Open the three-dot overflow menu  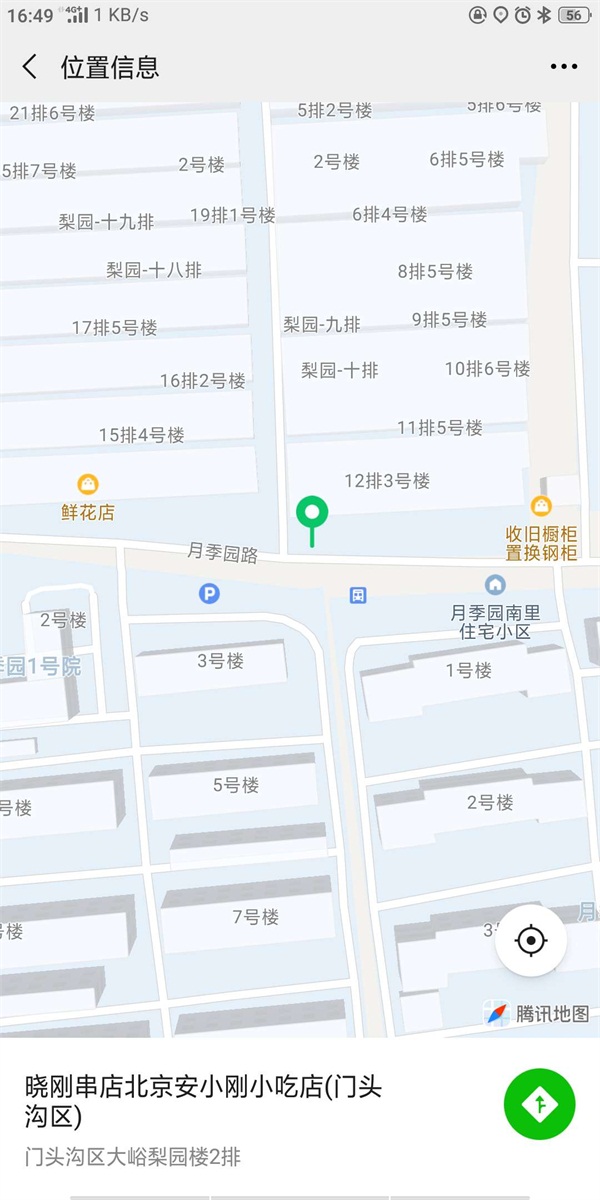tap(563, 67)
